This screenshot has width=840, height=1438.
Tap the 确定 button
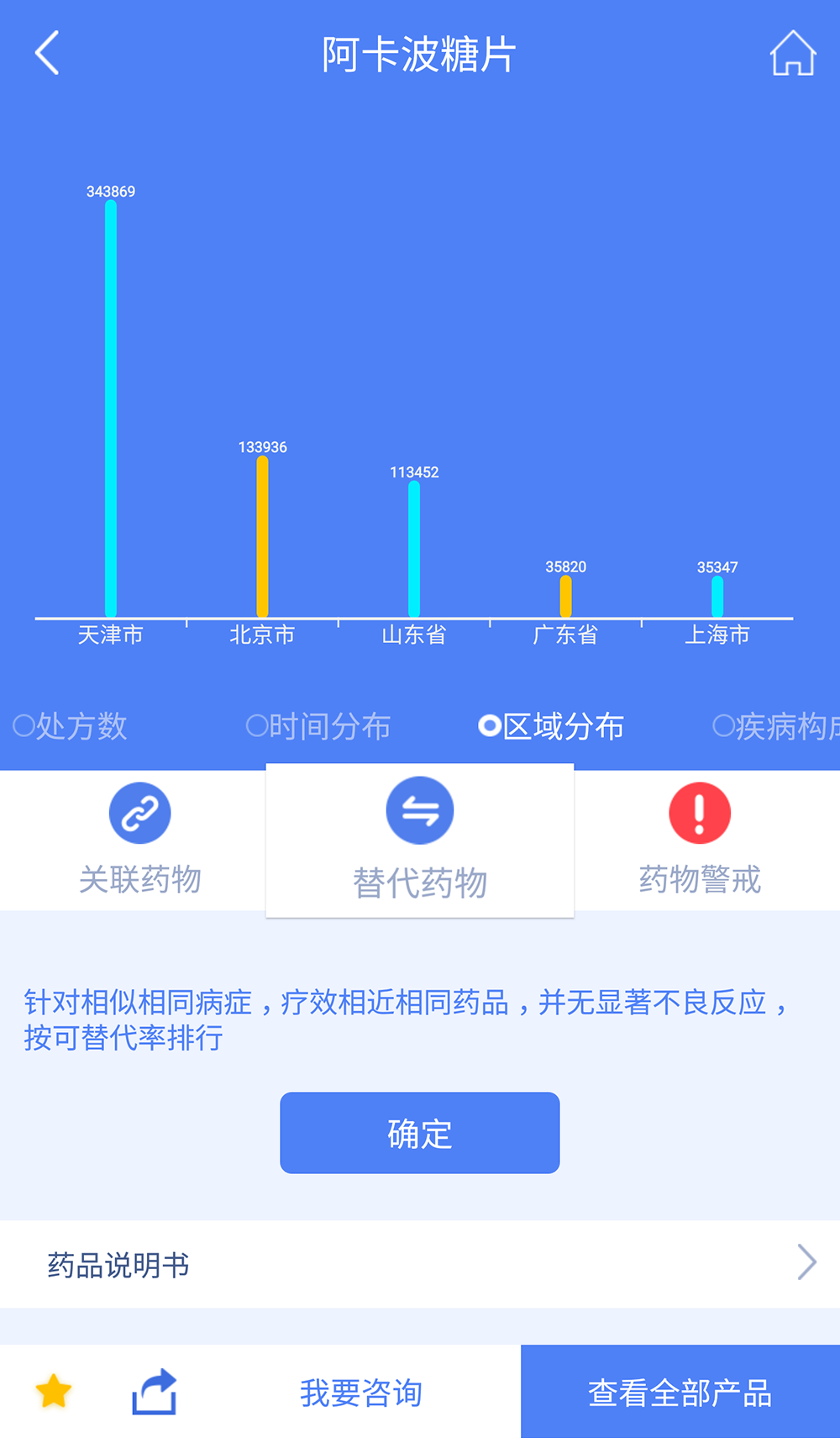[420, 1133]
